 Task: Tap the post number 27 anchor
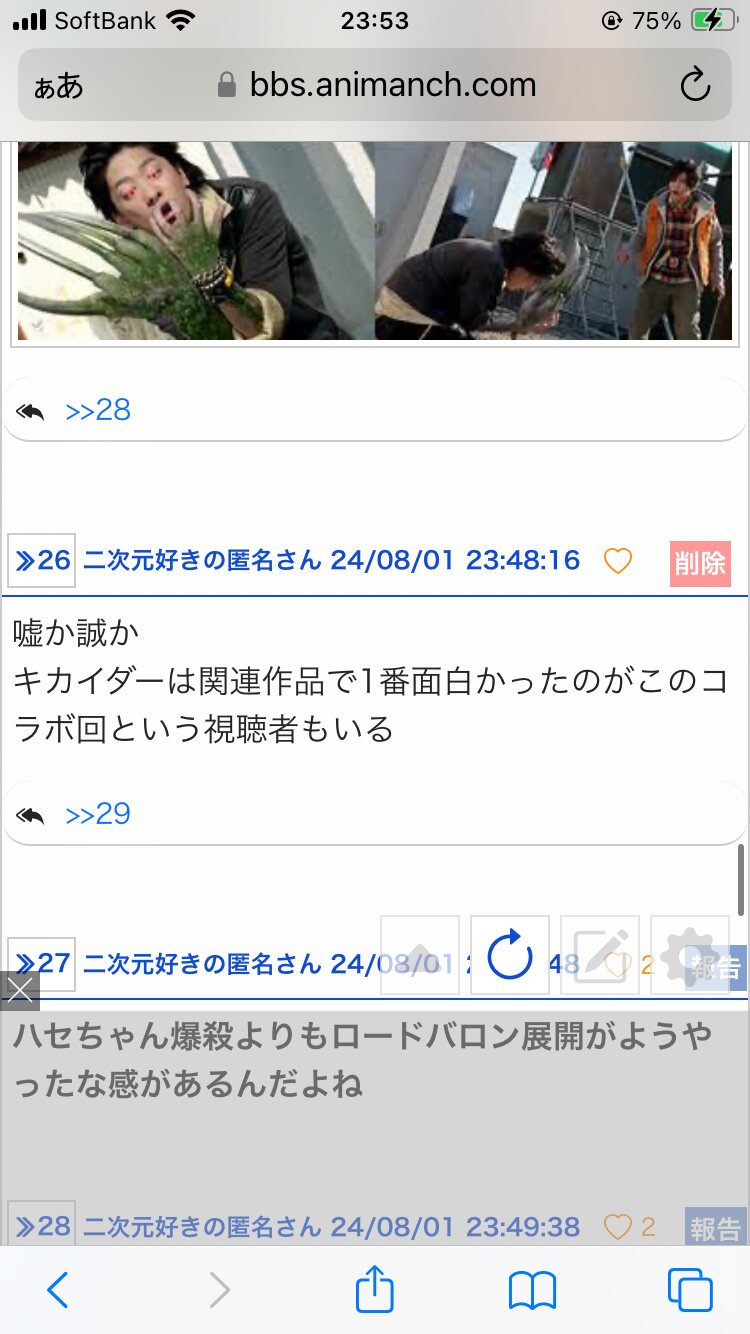[x=42, y=964]
